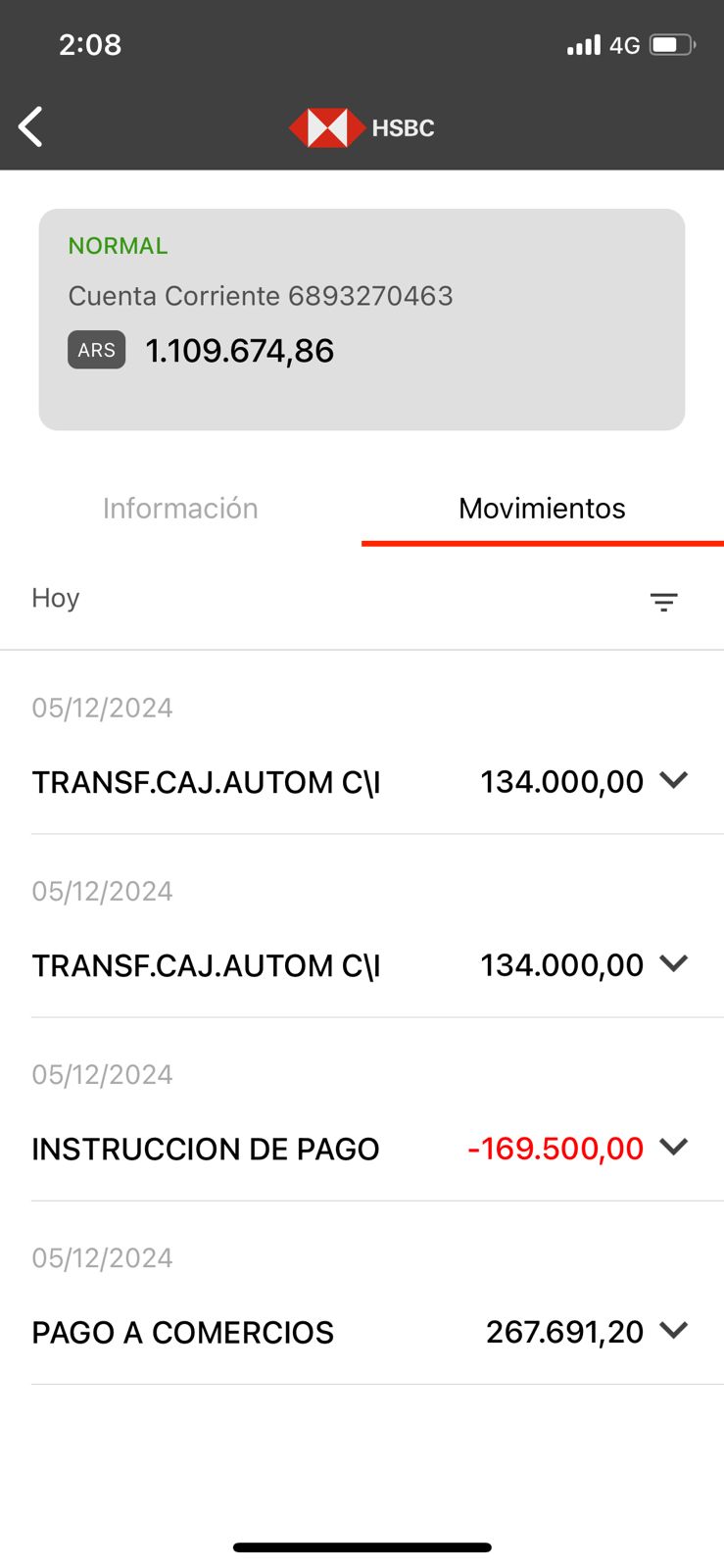Open the movements filter icon
724x1568 pixels.
coord(663,602)
